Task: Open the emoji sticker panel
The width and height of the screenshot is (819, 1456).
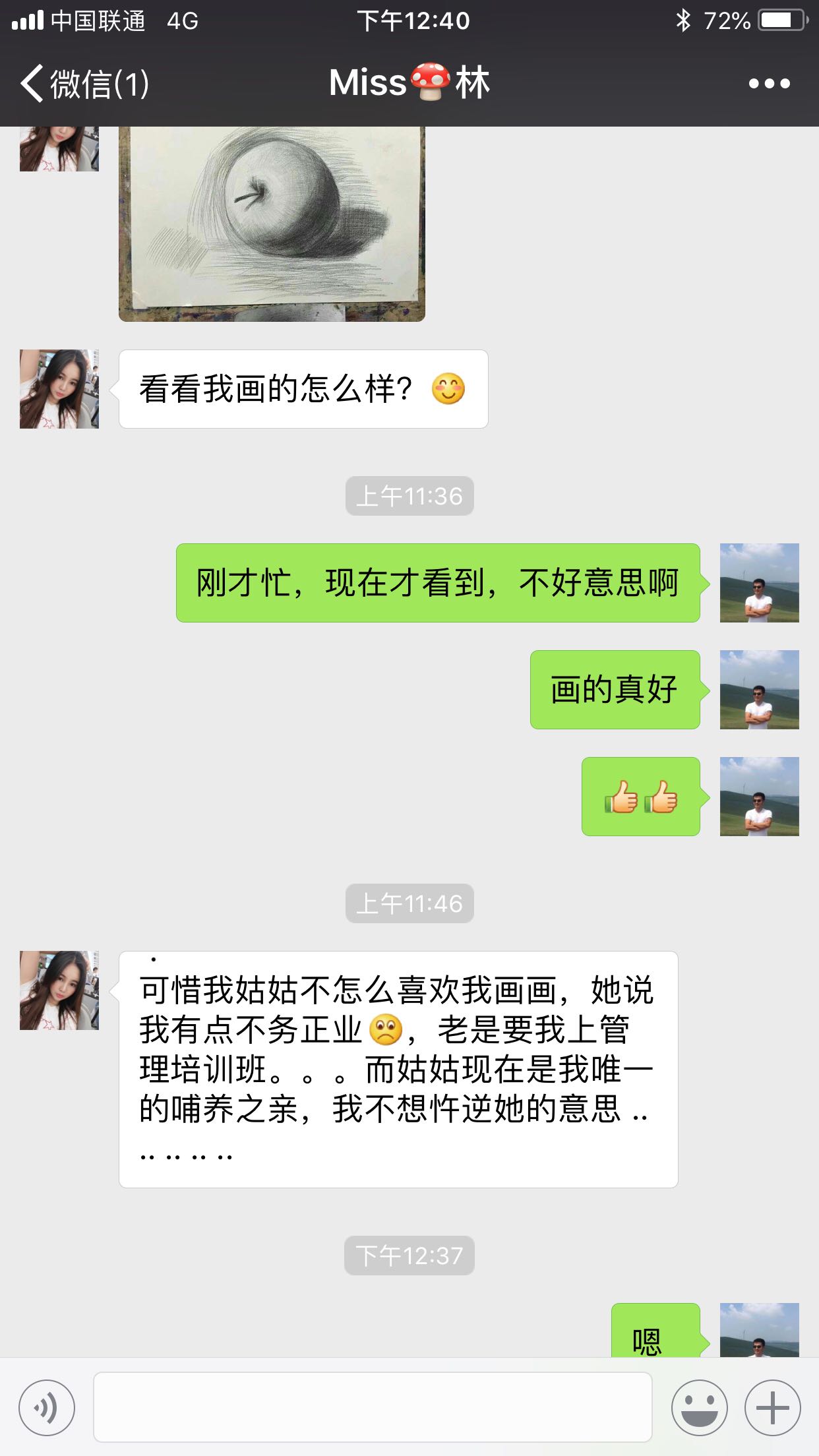Action: coord(699,1407)
